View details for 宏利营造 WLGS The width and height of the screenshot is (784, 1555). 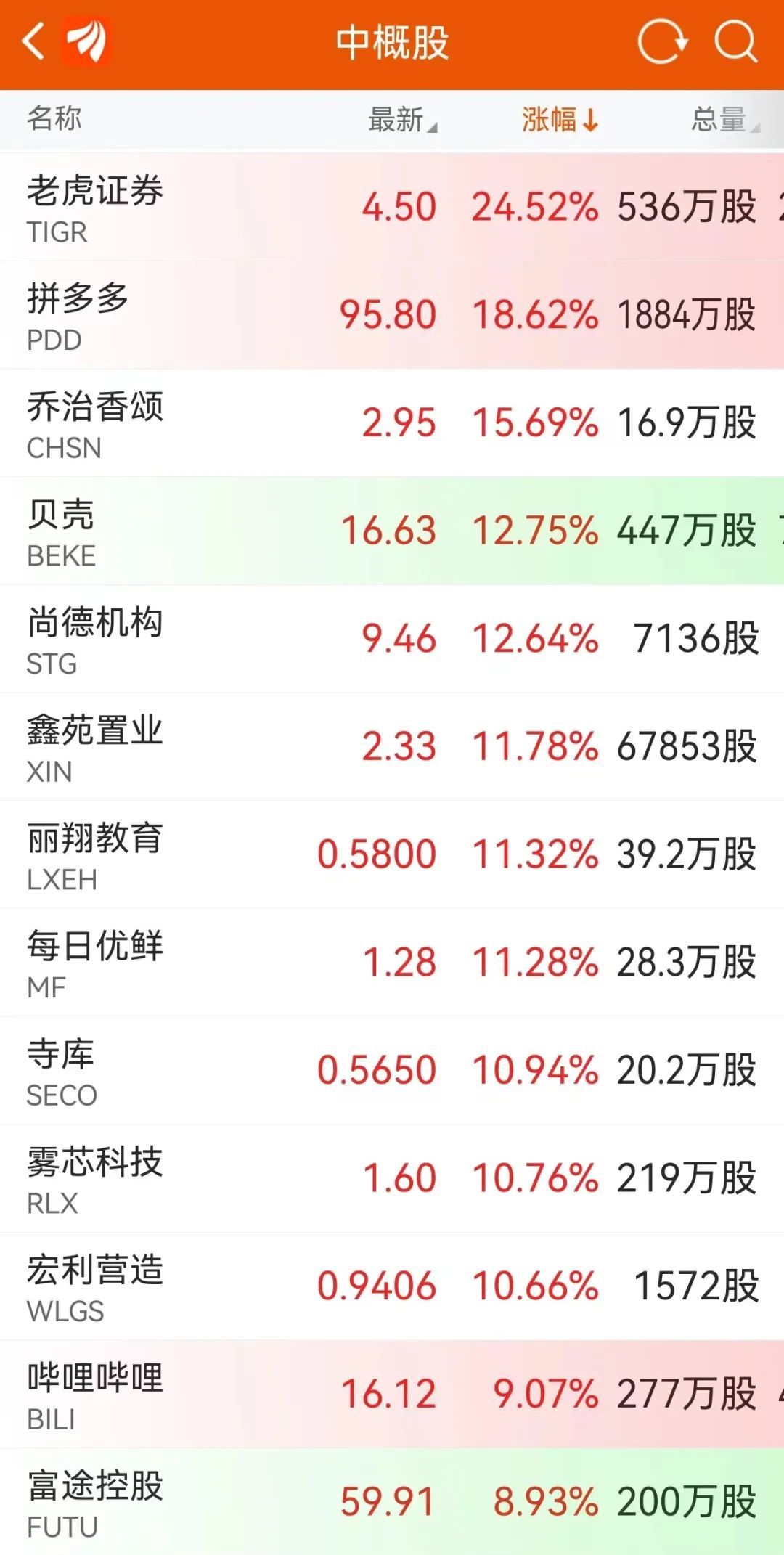pyautogui.click(x=392, y=1286)
